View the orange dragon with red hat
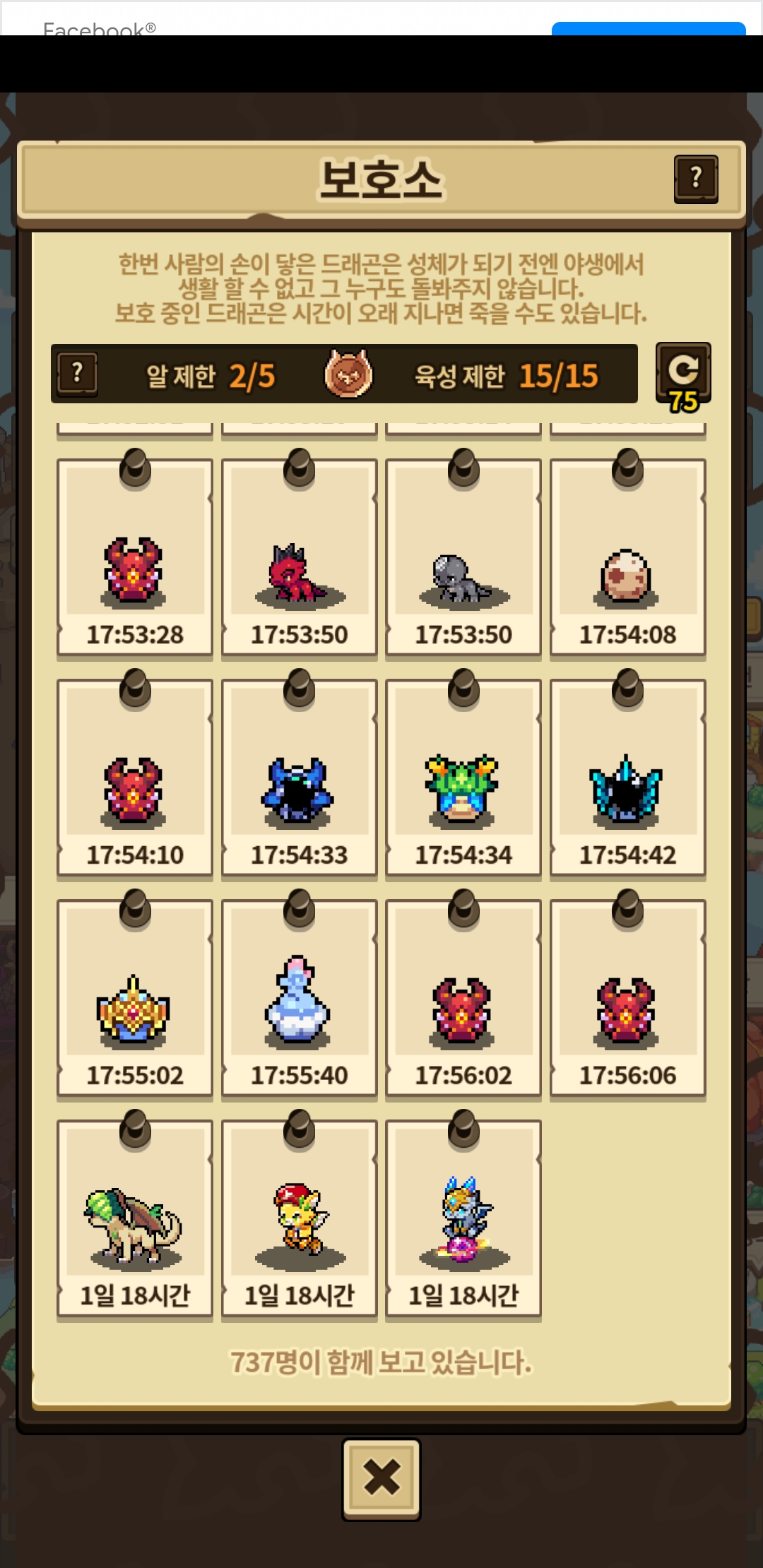 point(299,1219)
